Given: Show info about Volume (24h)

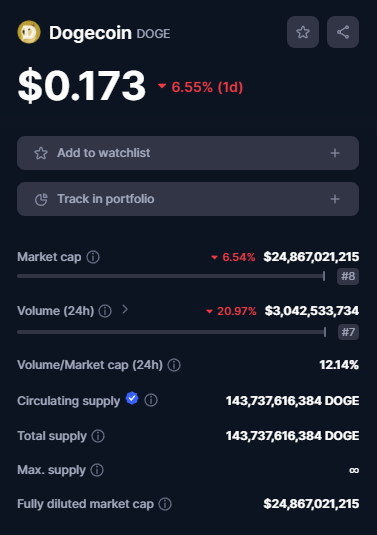Looking at the screenshot, I should [105, 311].
